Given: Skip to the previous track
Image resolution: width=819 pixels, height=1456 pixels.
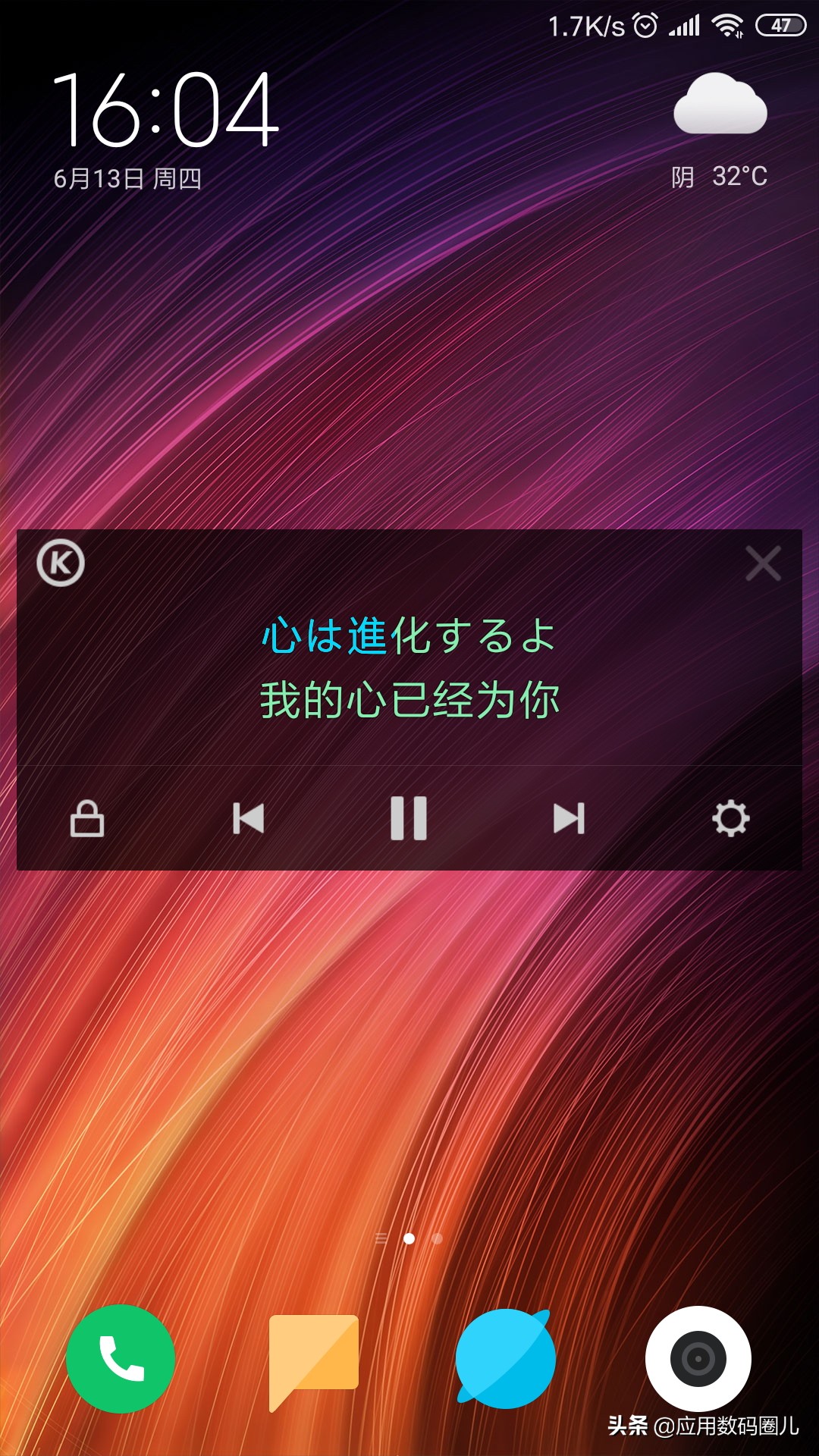Looking at the screenshot, I should (x=249, y=819).
